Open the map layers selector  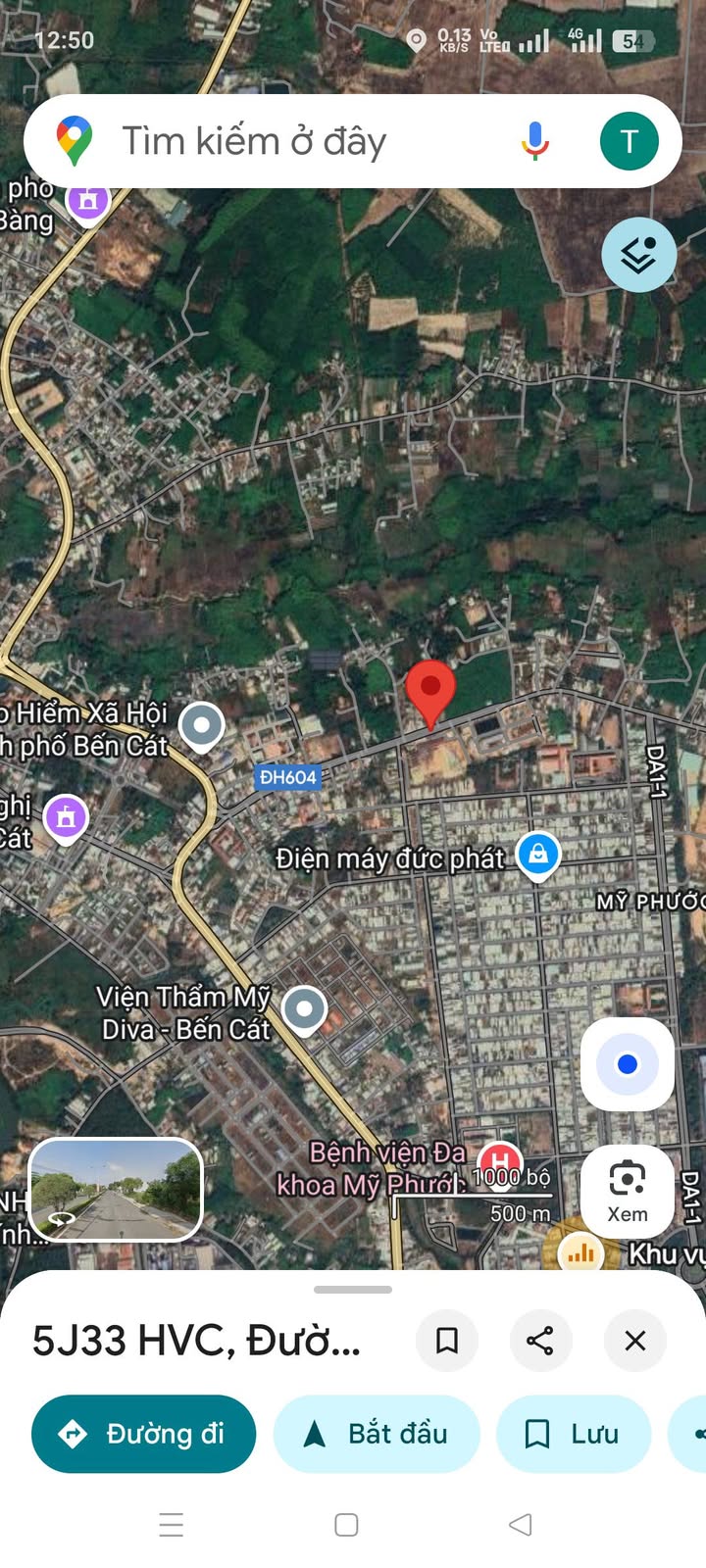pos(638,255)
